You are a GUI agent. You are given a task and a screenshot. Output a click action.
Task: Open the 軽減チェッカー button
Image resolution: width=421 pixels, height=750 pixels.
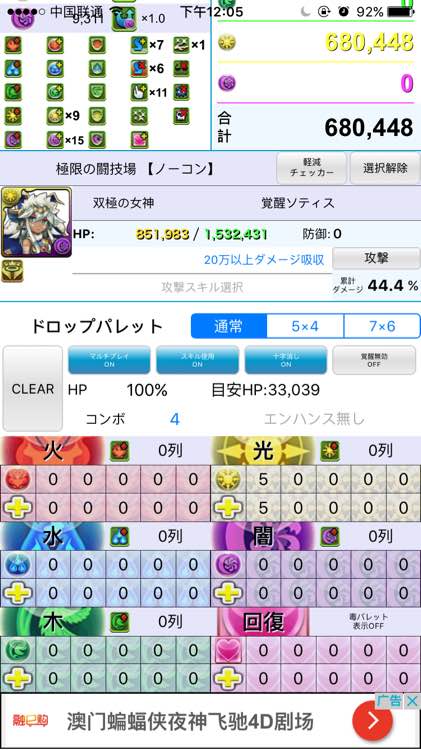point(311,168)
